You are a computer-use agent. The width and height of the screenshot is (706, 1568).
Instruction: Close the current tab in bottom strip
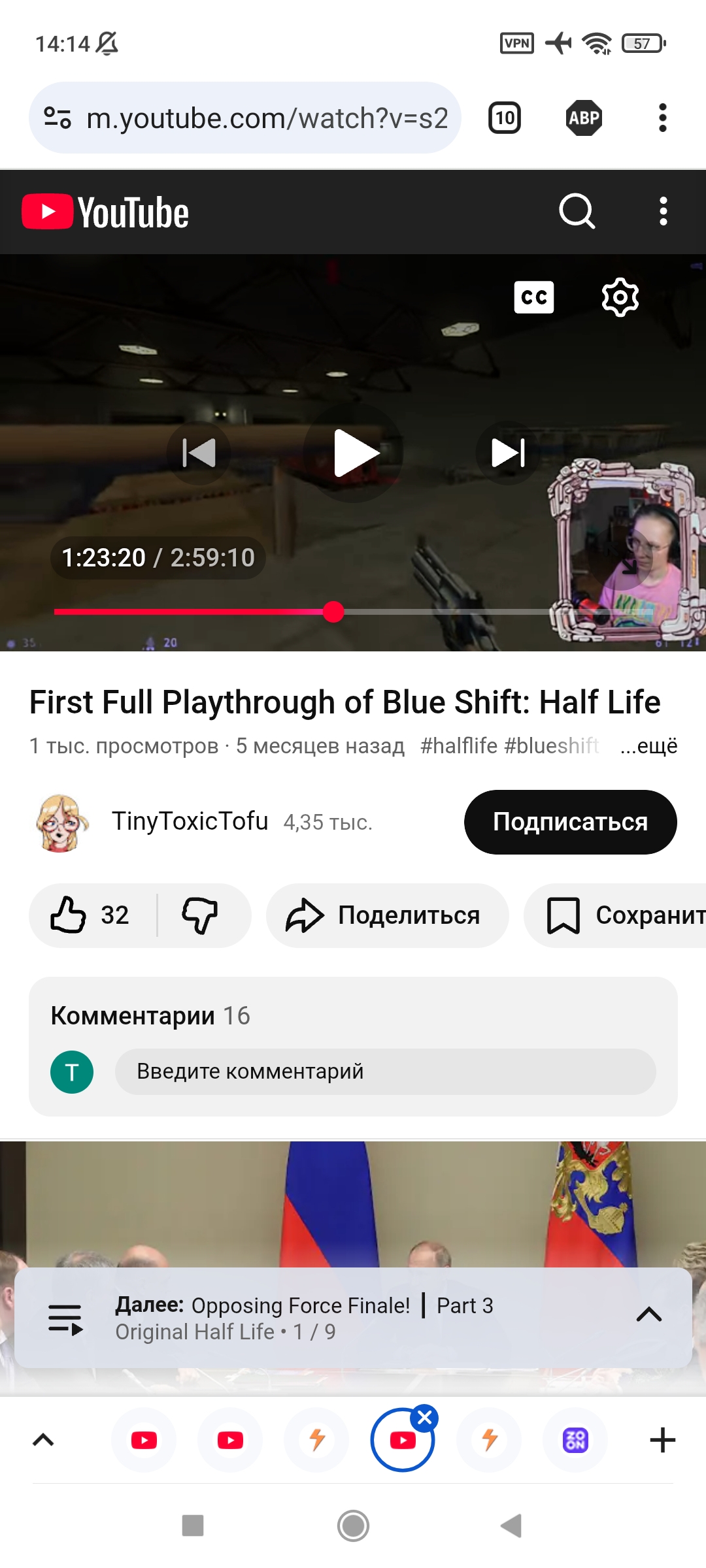425,1417
